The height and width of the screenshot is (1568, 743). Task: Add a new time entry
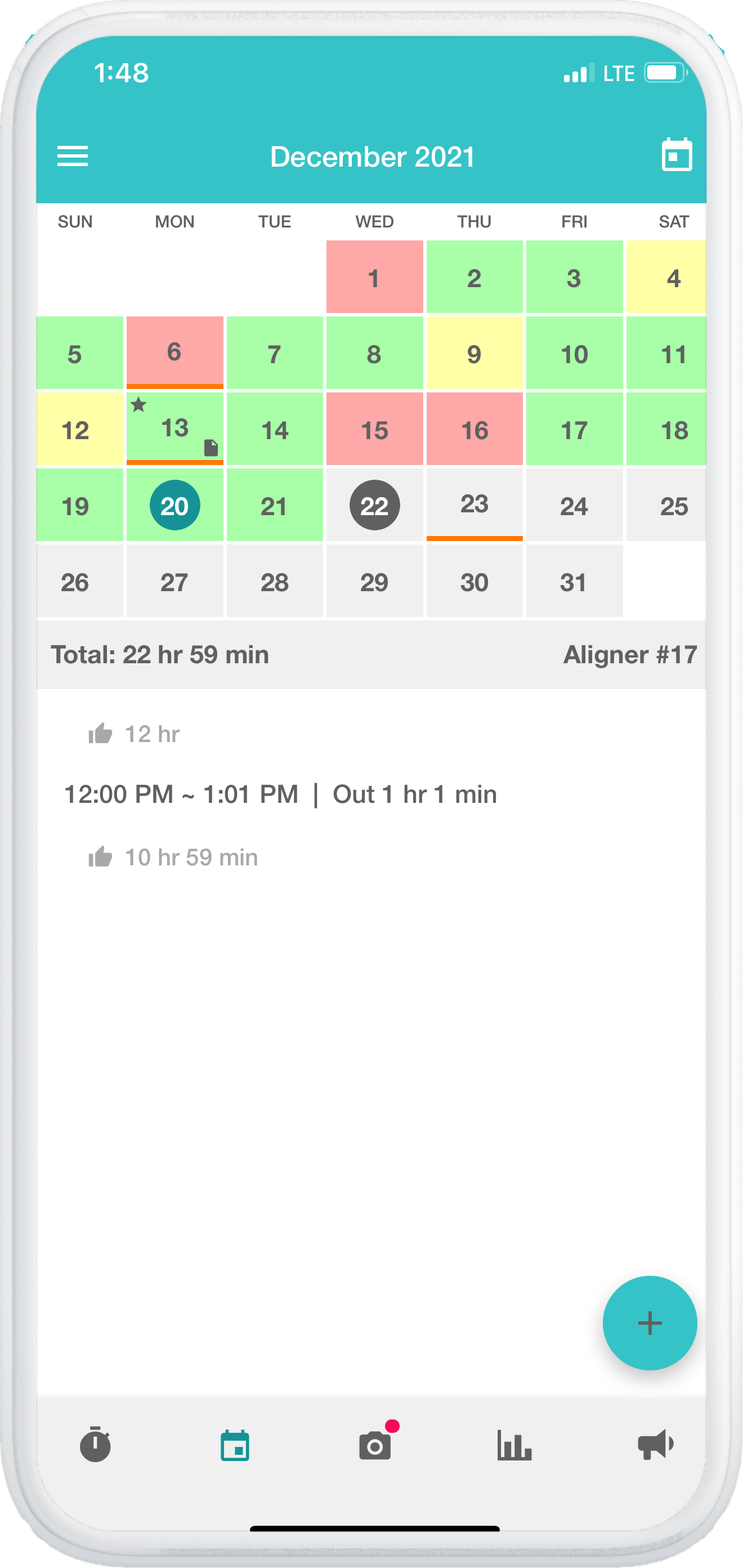pyautogui.click(x=650, y=1322)
